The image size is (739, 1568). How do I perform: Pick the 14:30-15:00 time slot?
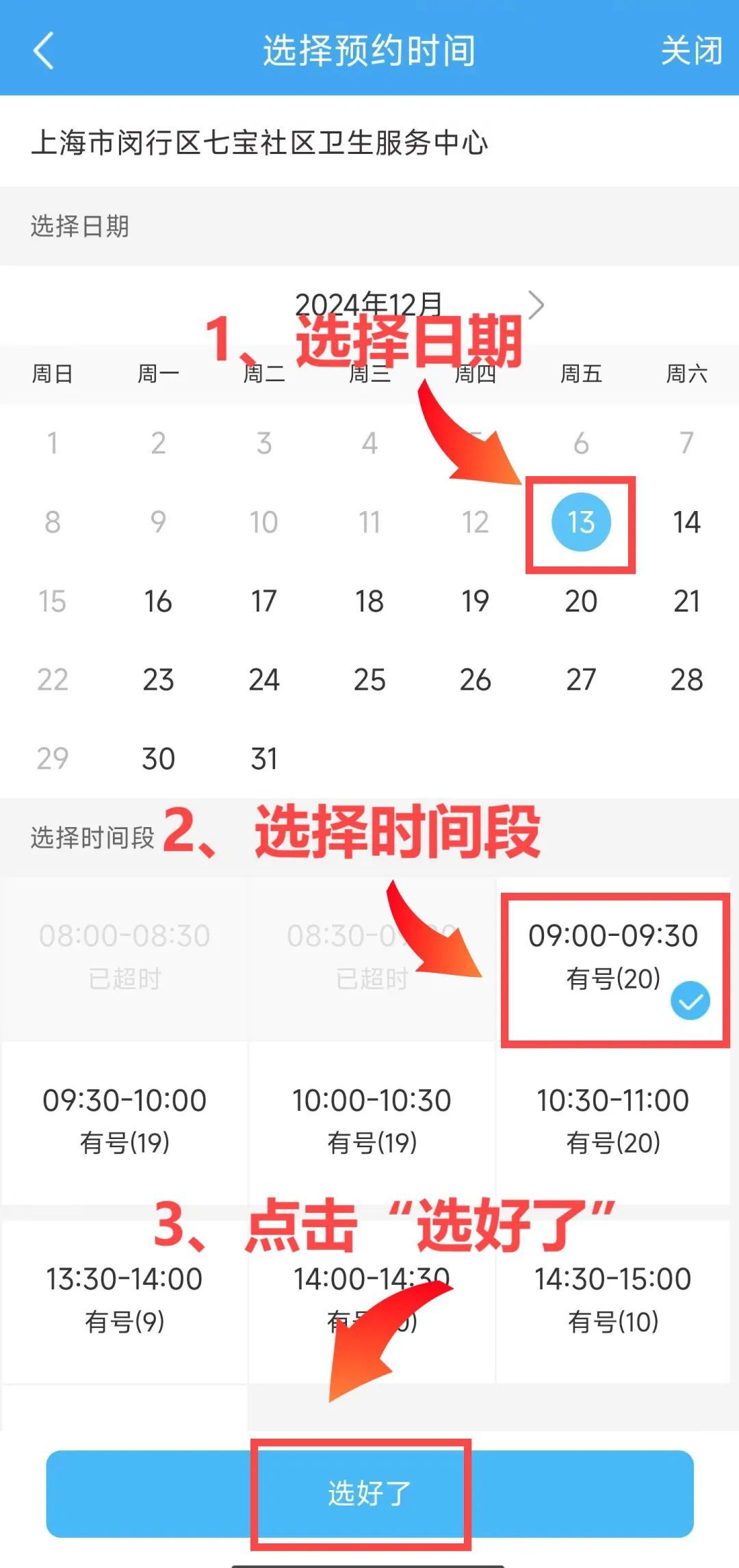(613, 1301)
